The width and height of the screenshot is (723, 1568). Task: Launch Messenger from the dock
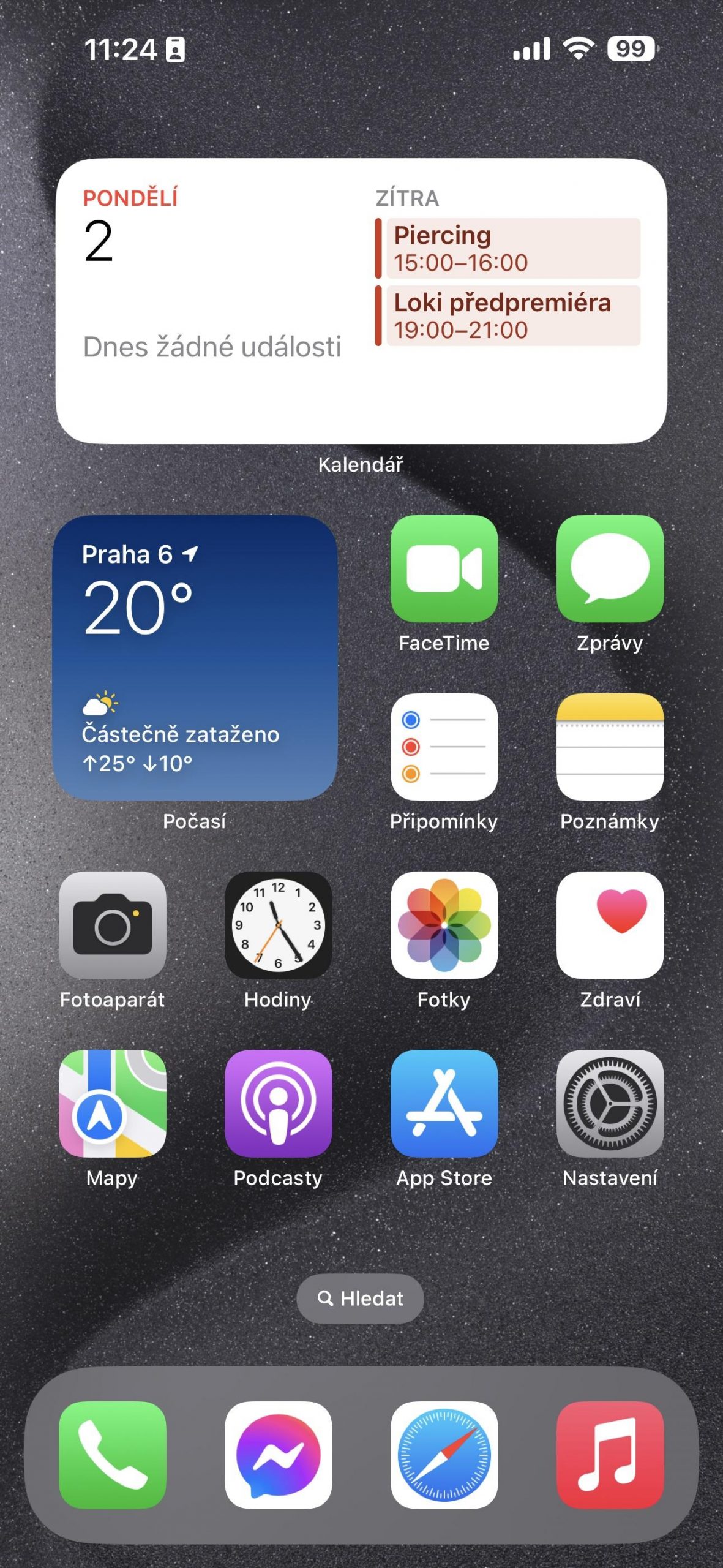click(x=279, y=1455)
